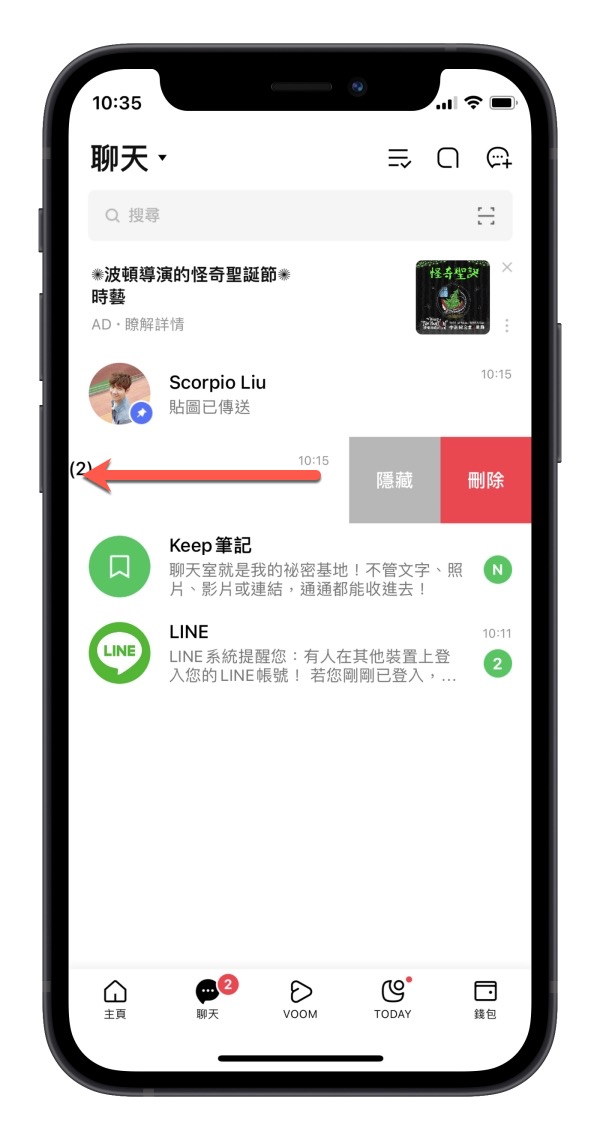The width and height of the screenshot is (600, 1140).
Task: Switch to the TODAY tab
Action: (392, 998)
